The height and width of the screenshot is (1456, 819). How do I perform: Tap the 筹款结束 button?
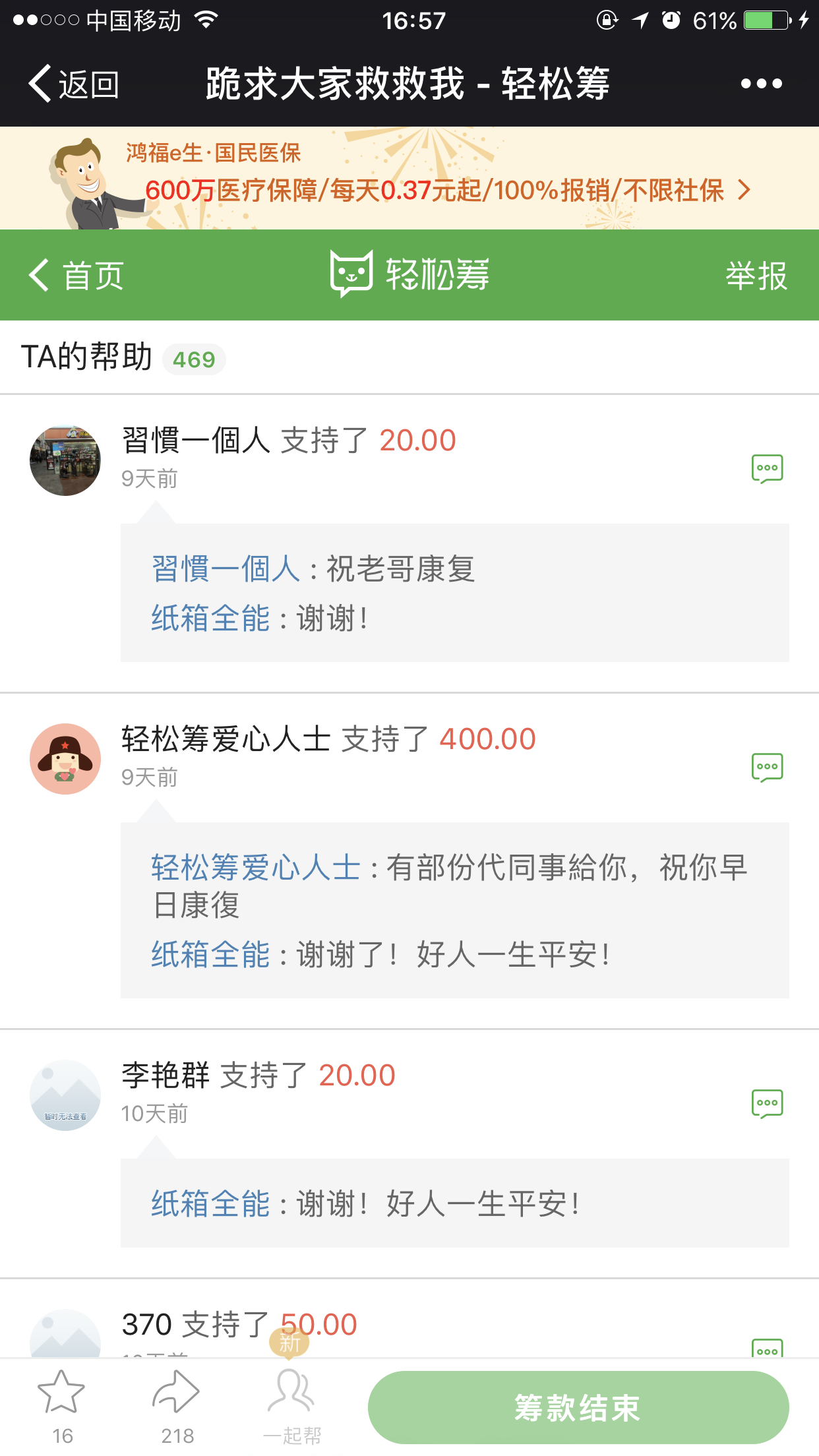pos(578,1407)
